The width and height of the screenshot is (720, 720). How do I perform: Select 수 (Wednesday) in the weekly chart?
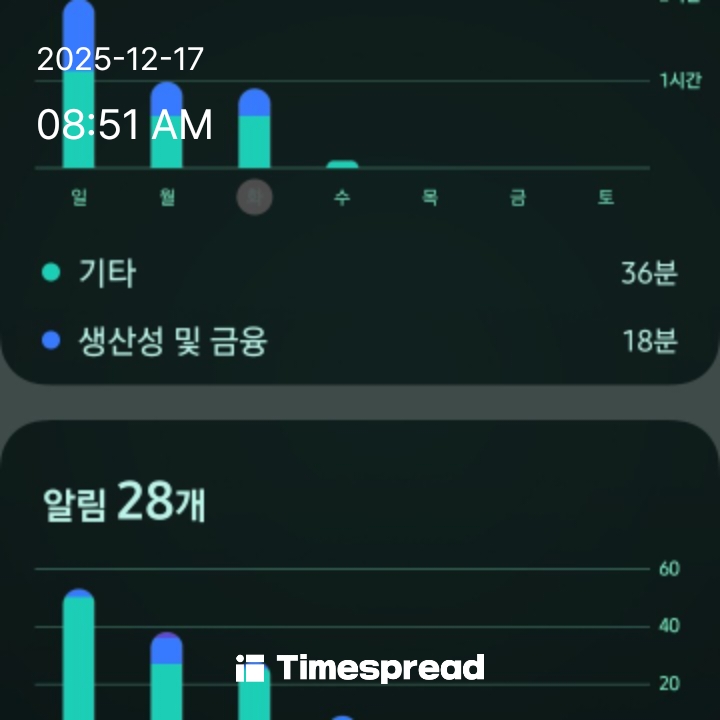coord(342,197)
